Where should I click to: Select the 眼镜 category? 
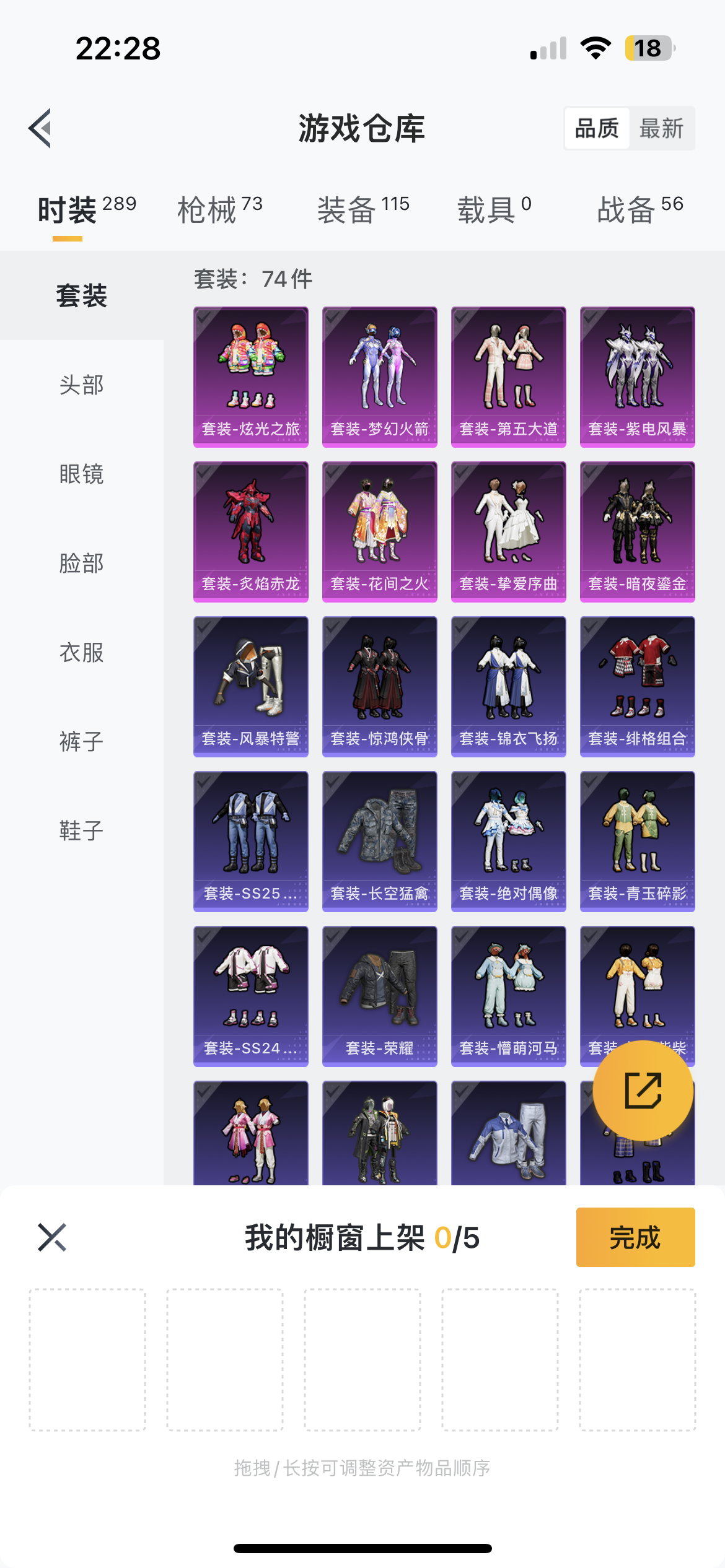[82, 474]
